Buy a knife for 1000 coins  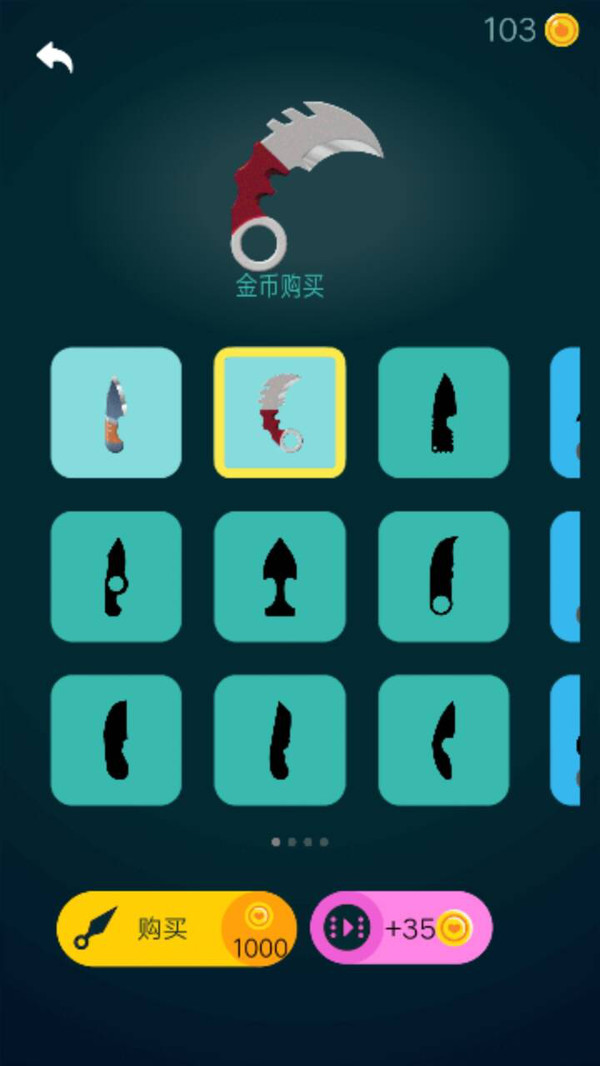176,929
